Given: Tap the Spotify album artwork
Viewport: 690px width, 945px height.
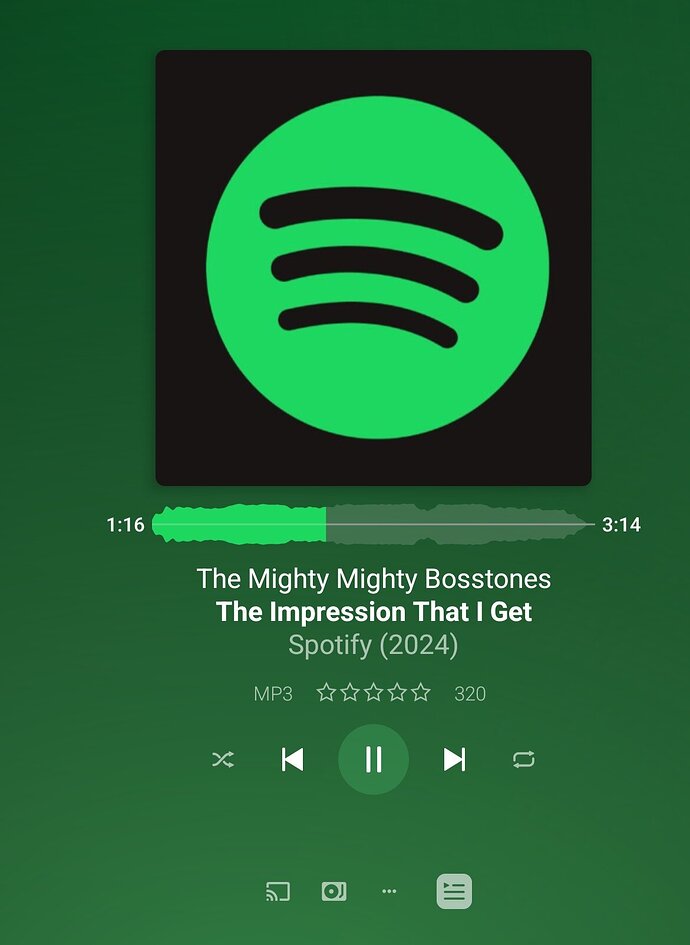Looking at the screenshot, I should click(373, 268).
